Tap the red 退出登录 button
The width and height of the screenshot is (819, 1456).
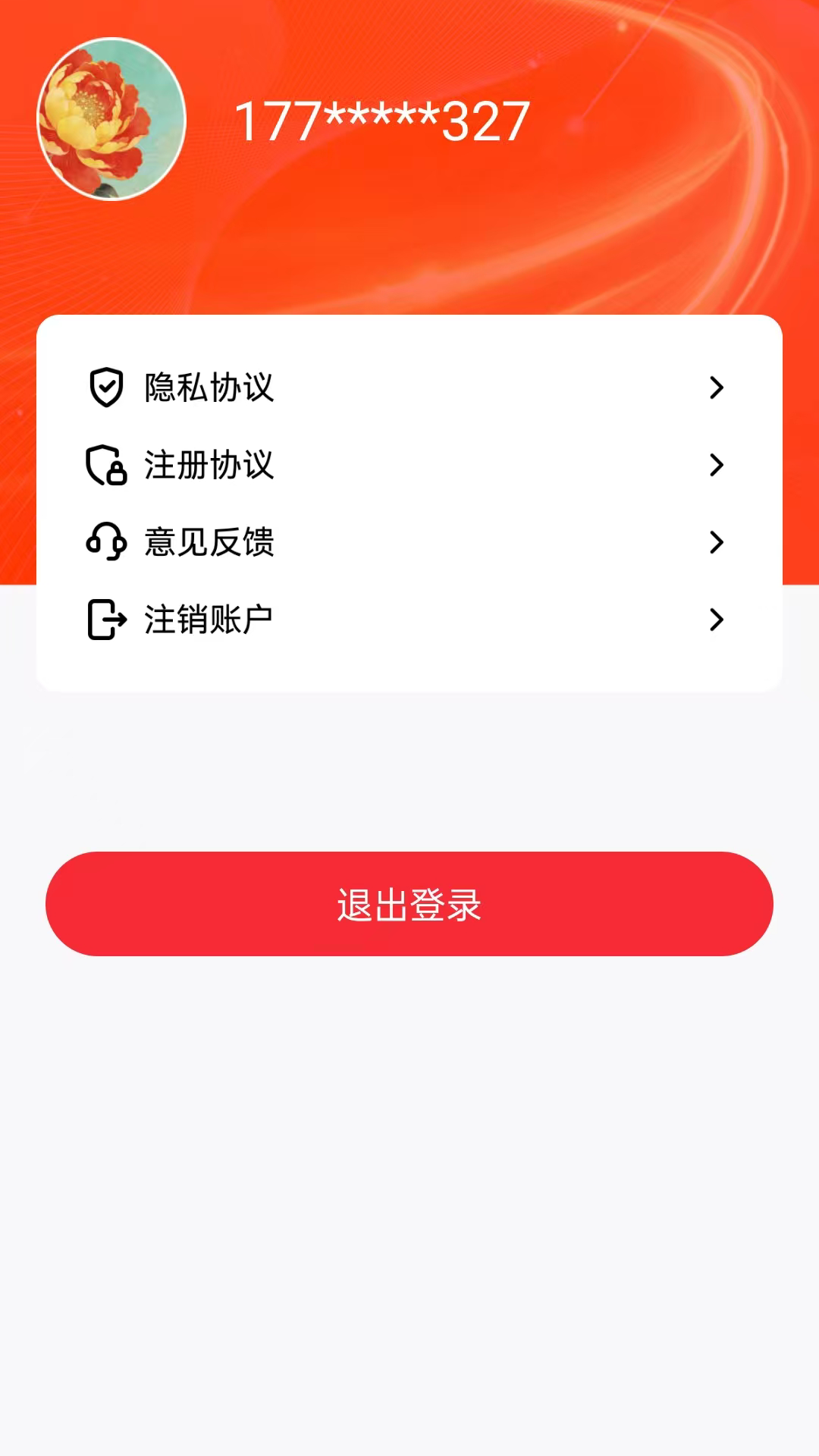[409, 904]
